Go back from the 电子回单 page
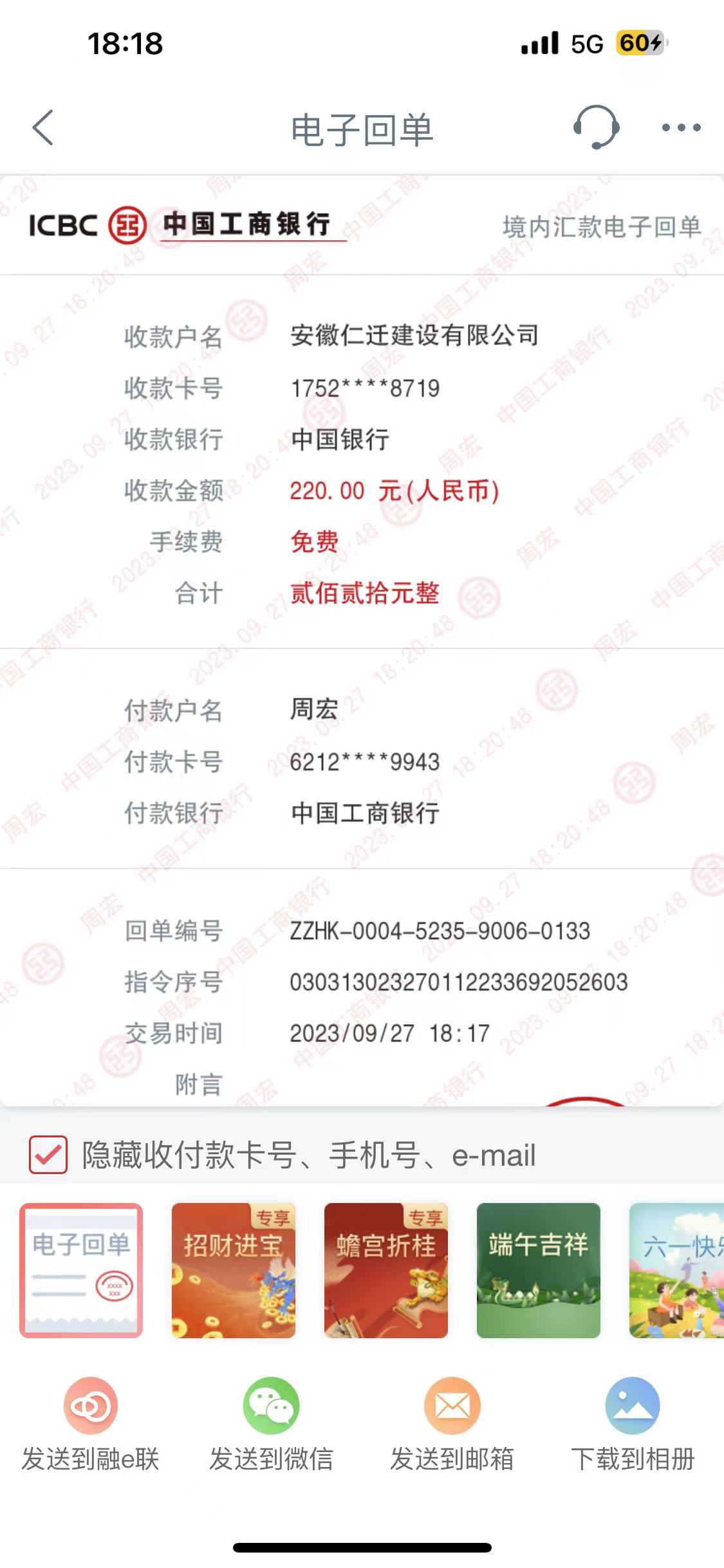 point(43,127)
